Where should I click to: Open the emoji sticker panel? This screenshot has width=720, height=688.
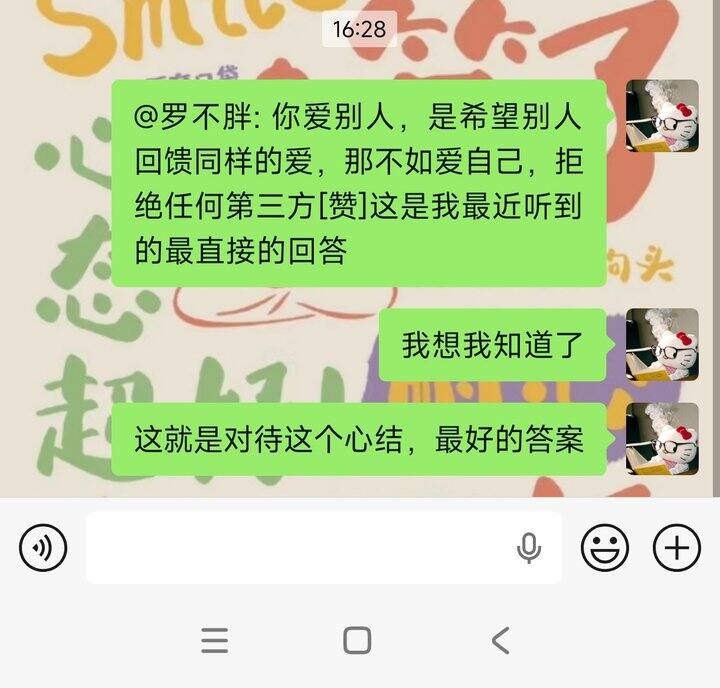point(605,548)
